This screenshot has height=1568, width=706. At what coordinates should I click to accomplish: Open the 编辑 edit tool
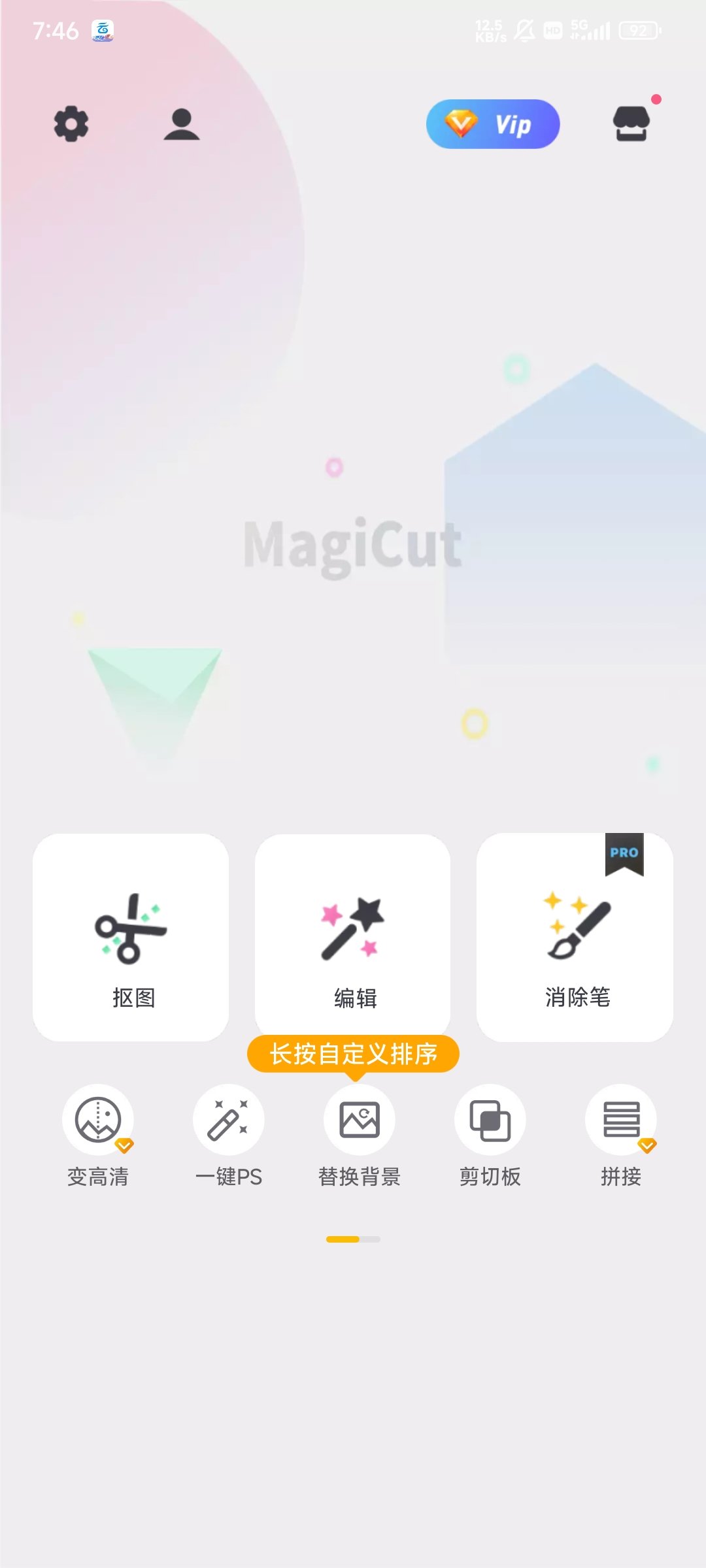pyautogui.click(x=353, y=938)
